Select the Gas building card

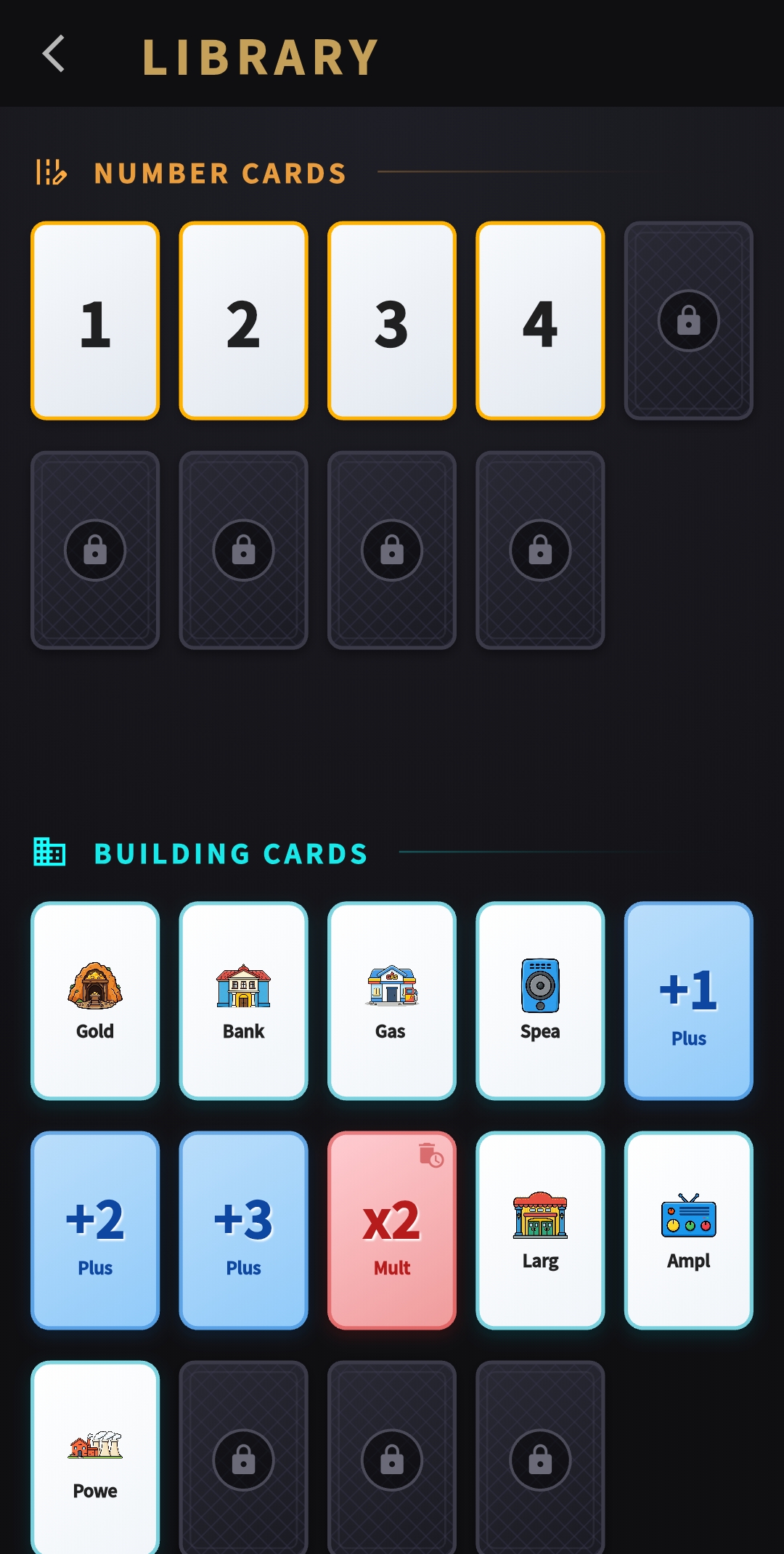[391, 1001]
